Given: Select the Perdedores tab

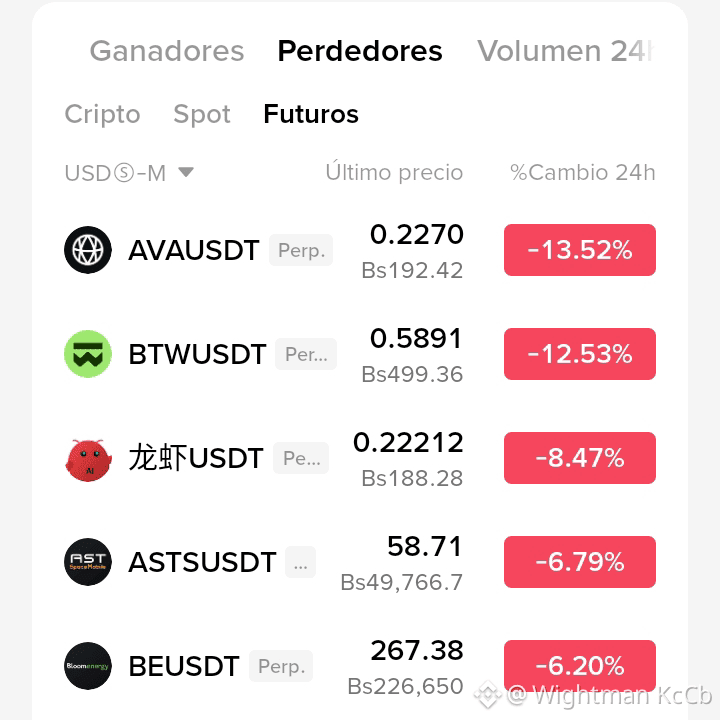Looking at the screenshot, I should [360, 51].
